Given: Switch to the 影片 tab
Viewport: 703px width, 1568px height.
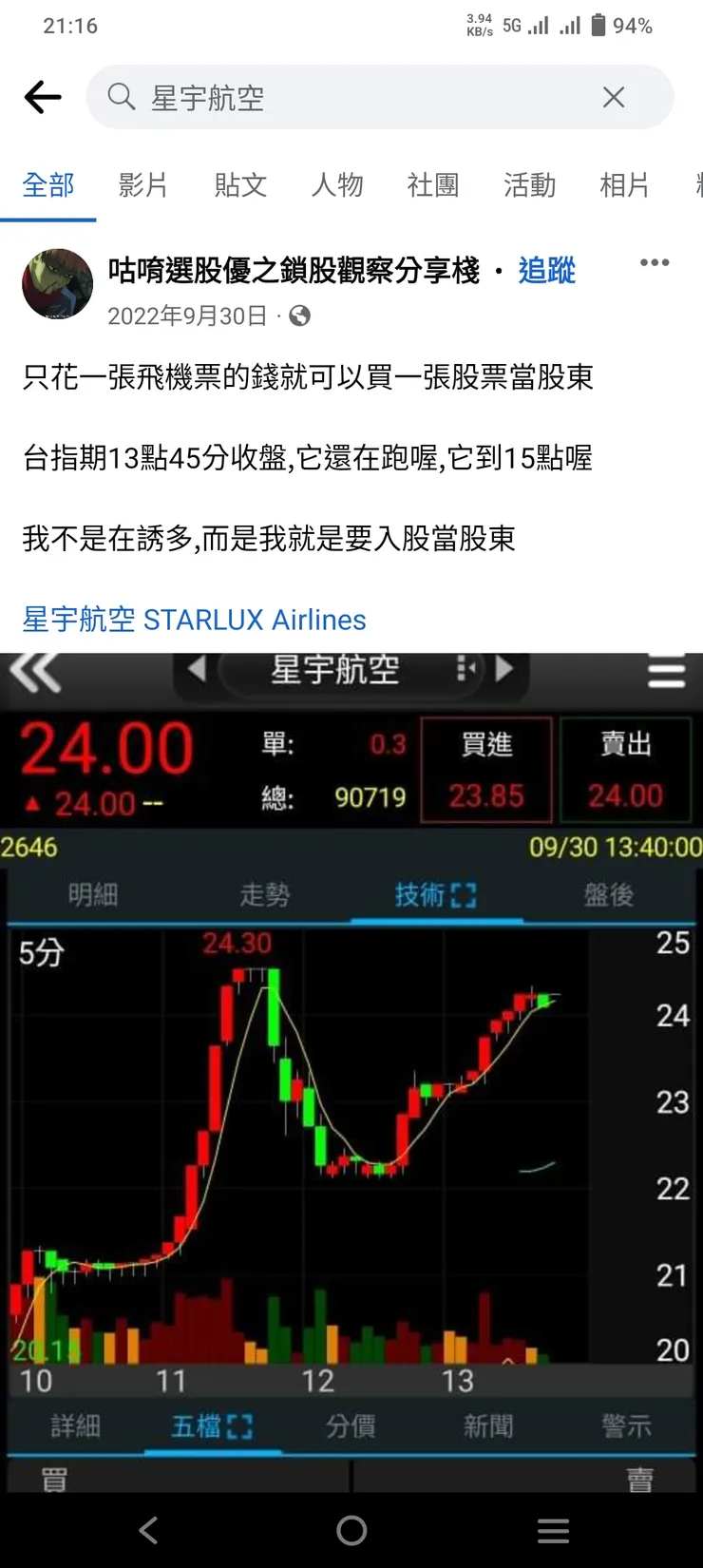Looking at the screenshot, I should [142, 186].
